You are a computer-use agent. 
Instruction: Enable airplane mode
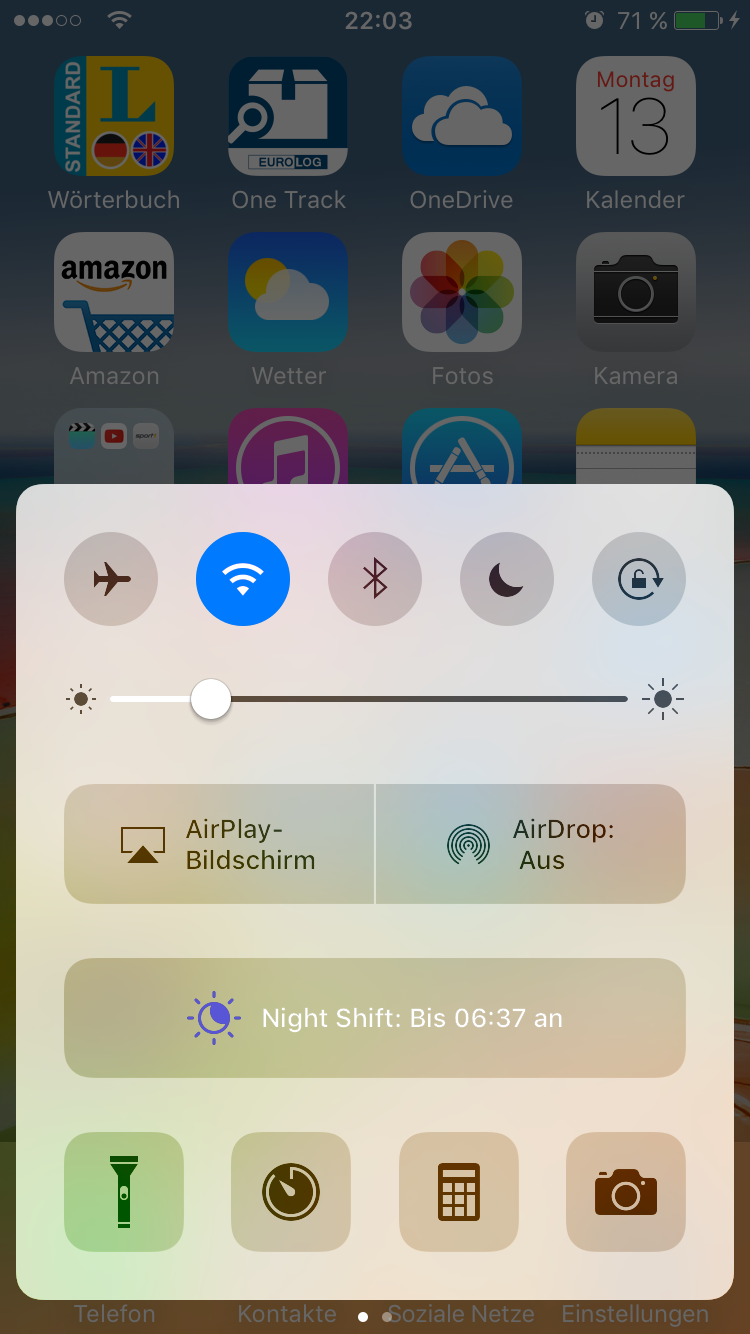(x=111, y=579)
